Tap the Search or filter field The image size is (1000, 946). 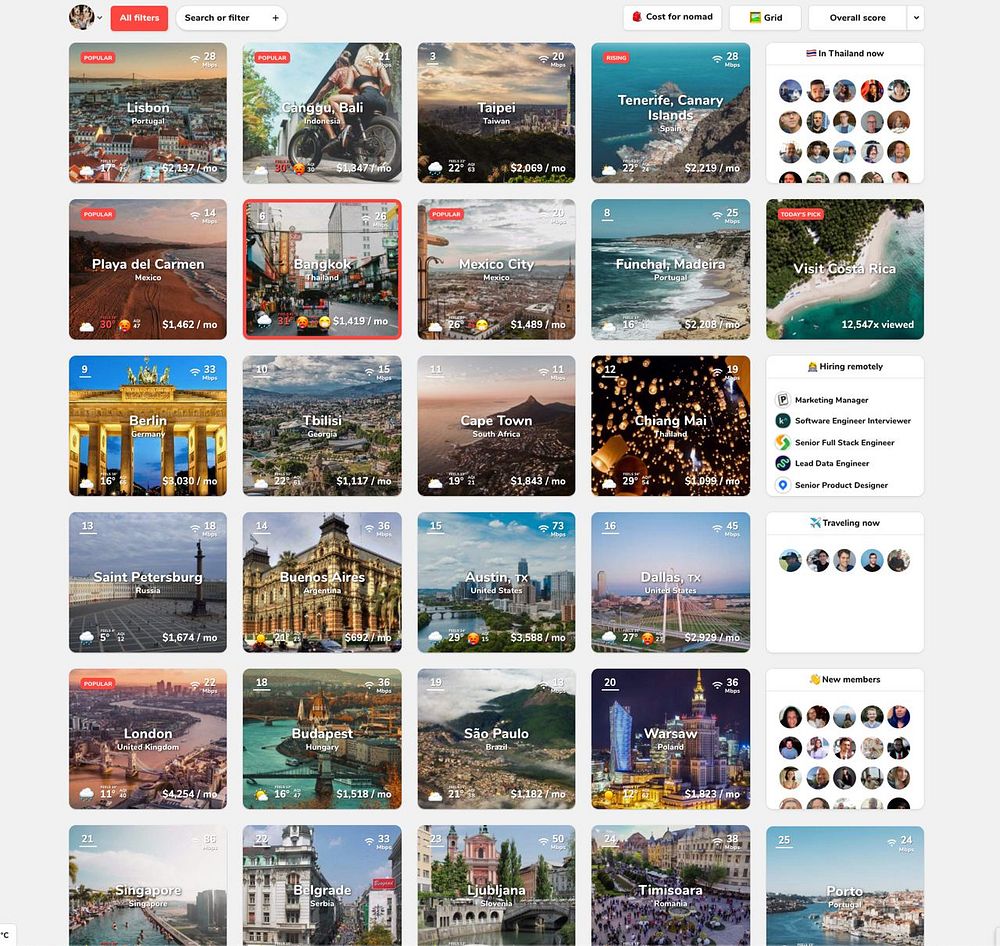point(230,18)
